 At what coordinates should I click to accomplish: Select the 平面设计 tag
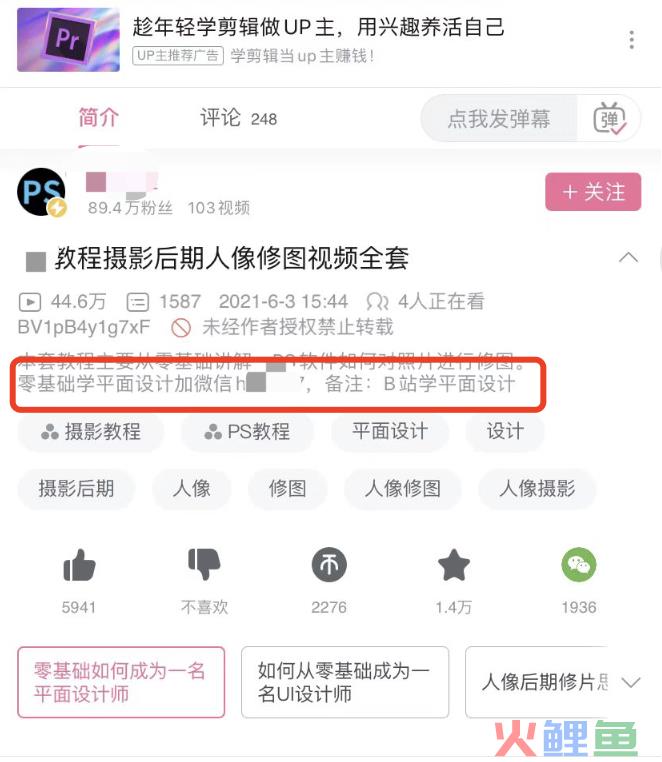click(x=390, y=432)
